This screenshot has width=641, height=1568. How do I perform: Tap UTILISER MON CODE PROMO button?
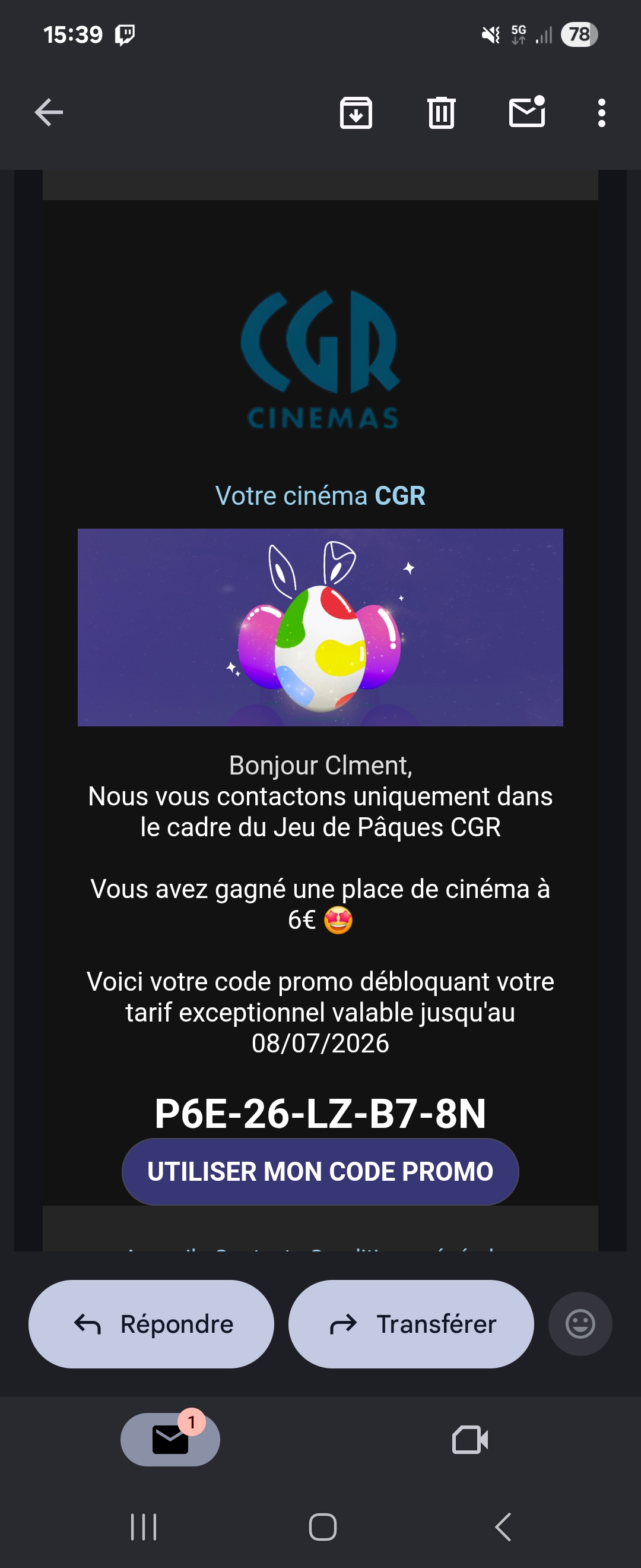point(320,1171)
